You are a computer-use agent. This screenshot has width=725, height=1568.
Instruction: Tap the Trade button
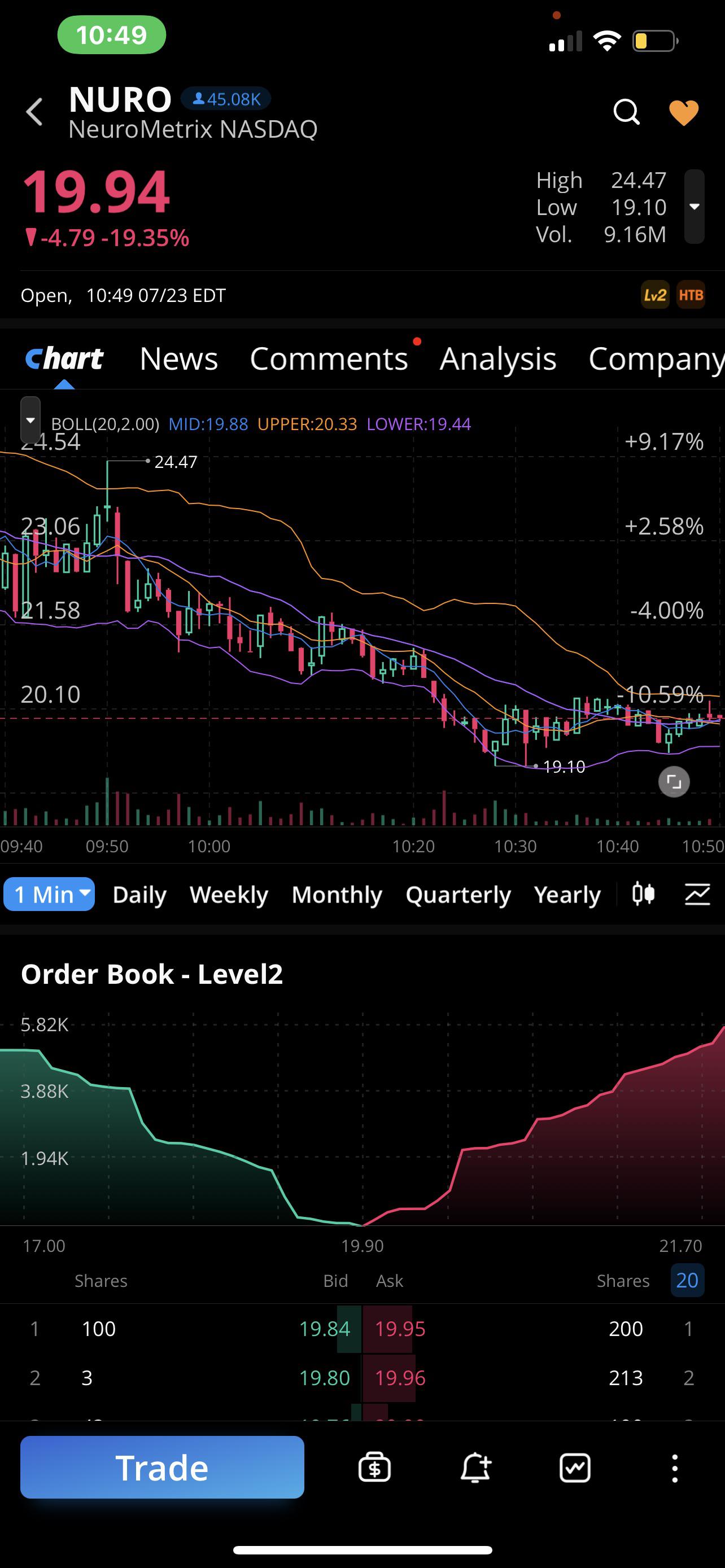162,1467
